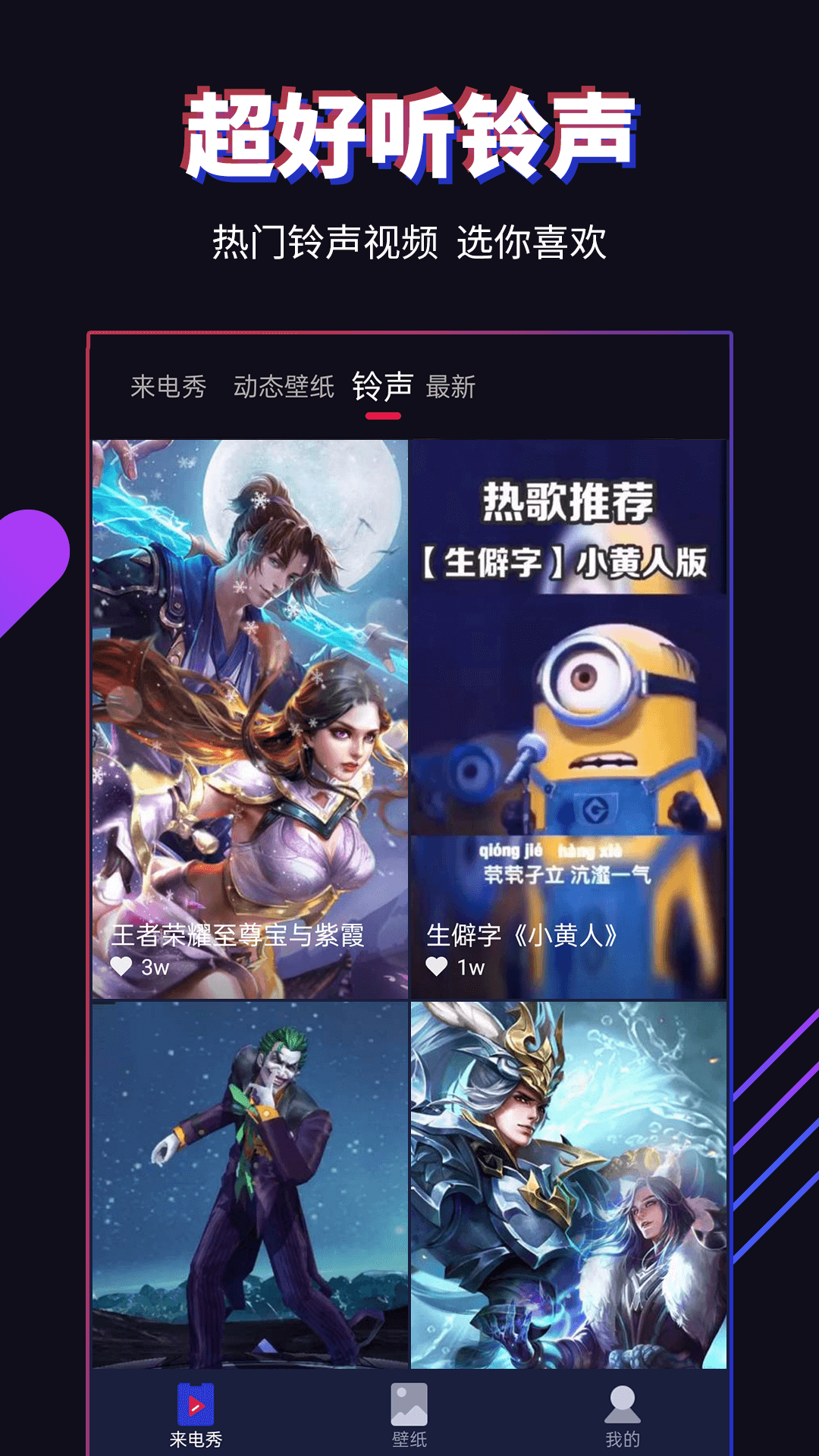The width and height of the screenshot is (819, 1456).
Task: Select the currently active 铃声 tab
Action: 383,388
